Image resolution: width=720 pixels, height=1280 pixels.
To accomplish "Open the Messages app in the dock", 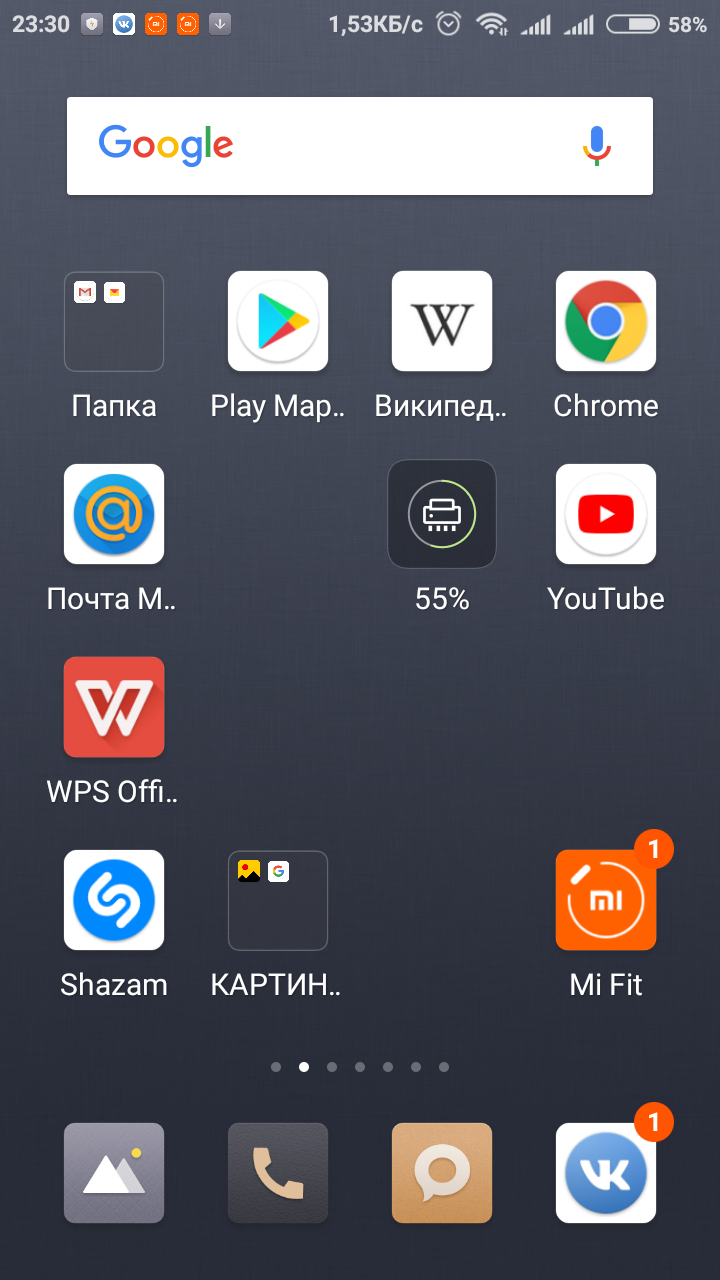I will pos(442,1173).
